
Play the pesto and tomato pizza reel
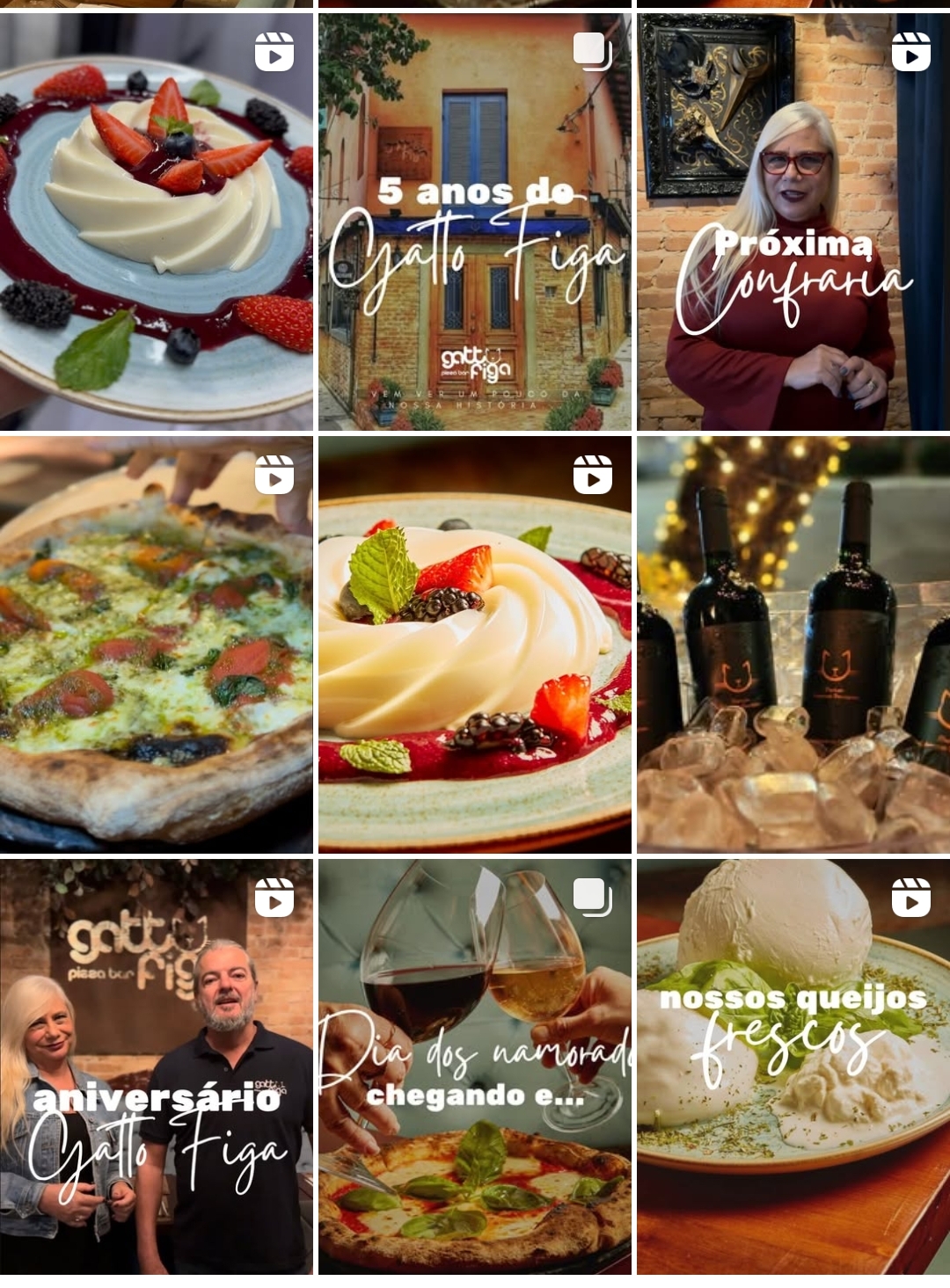coord(156,644)
